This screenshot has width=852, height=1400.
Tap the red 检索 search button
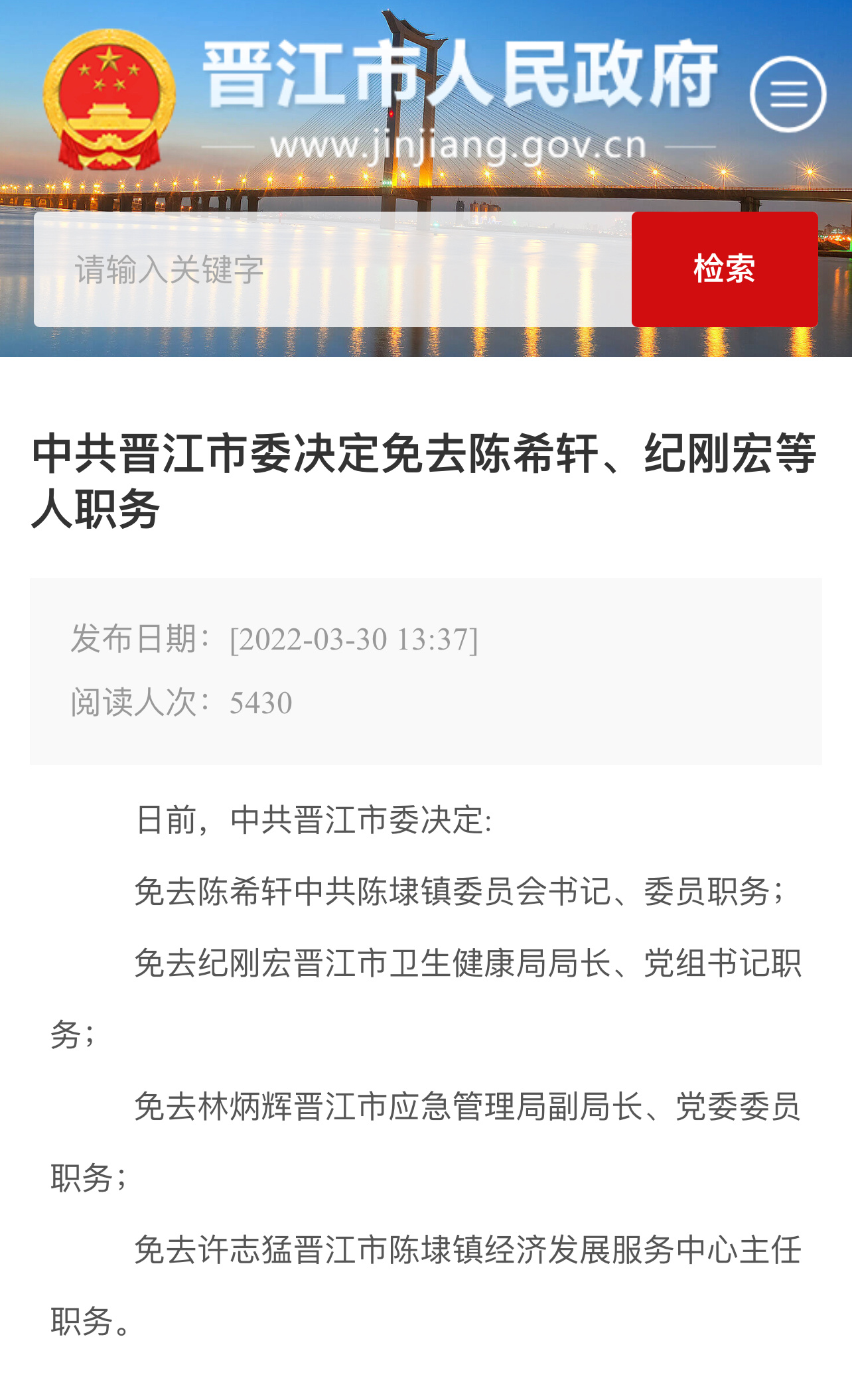point(725,269)
